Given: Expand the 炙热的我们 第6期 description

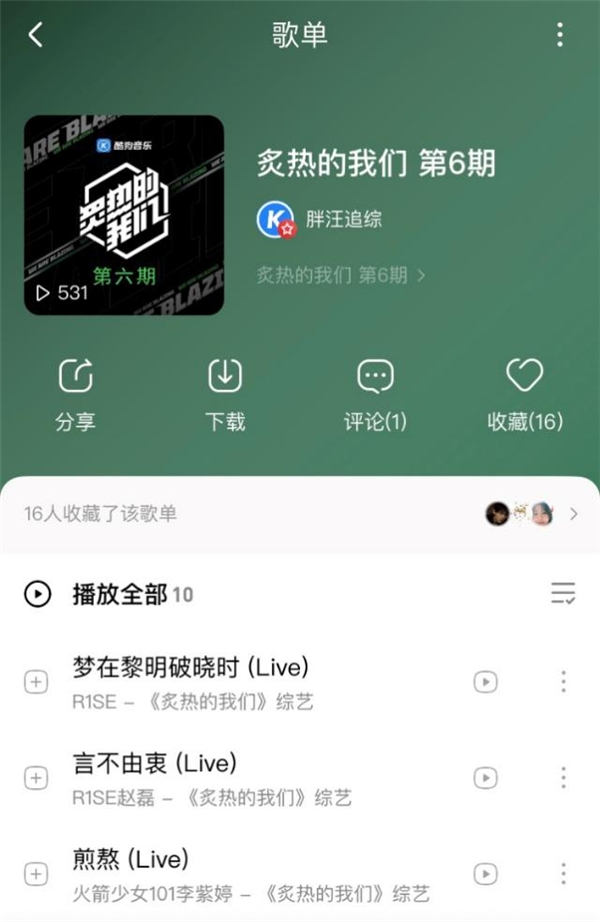Looking at the screenshot, I should [x=341, y=274].
